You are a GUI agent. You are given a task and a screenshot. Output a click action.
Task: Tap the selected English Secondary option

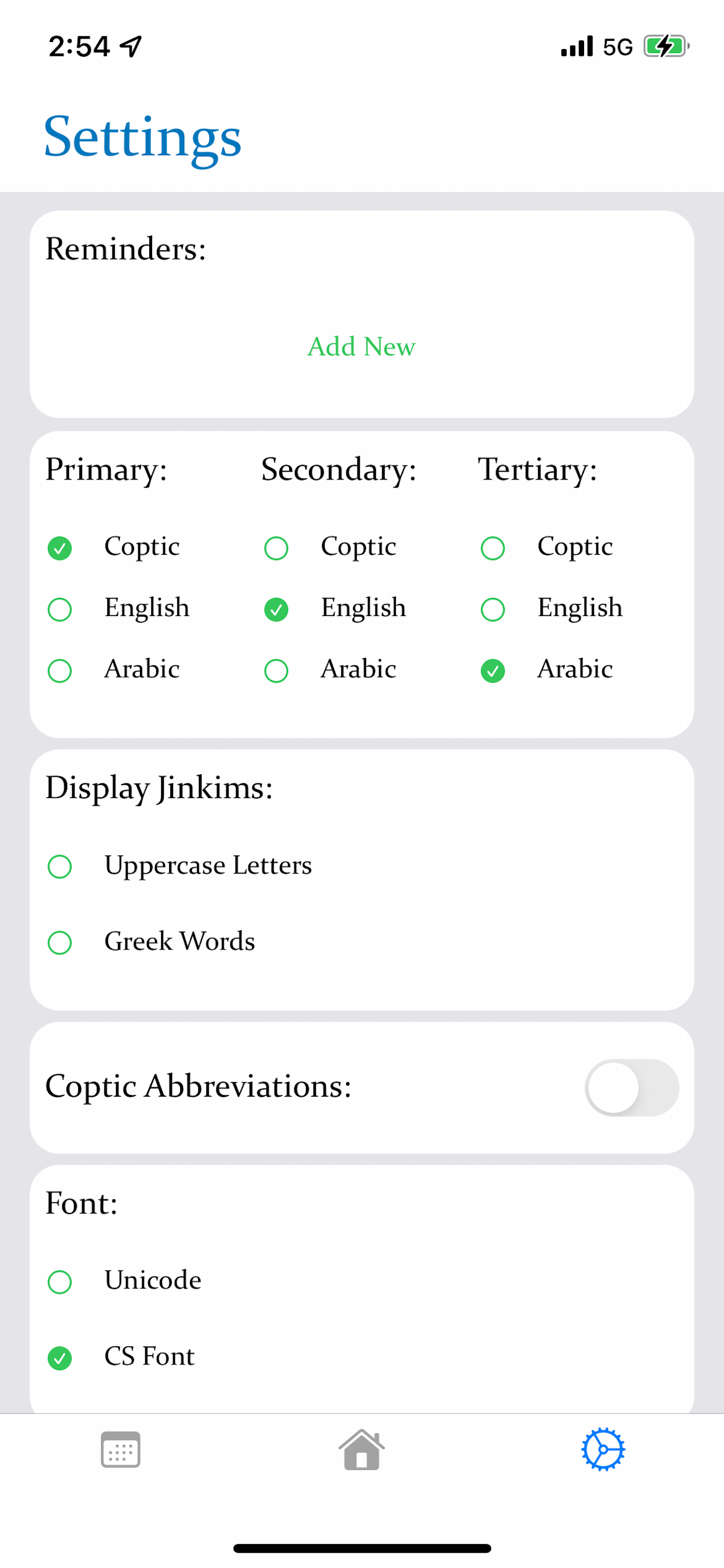pos(276,610)
